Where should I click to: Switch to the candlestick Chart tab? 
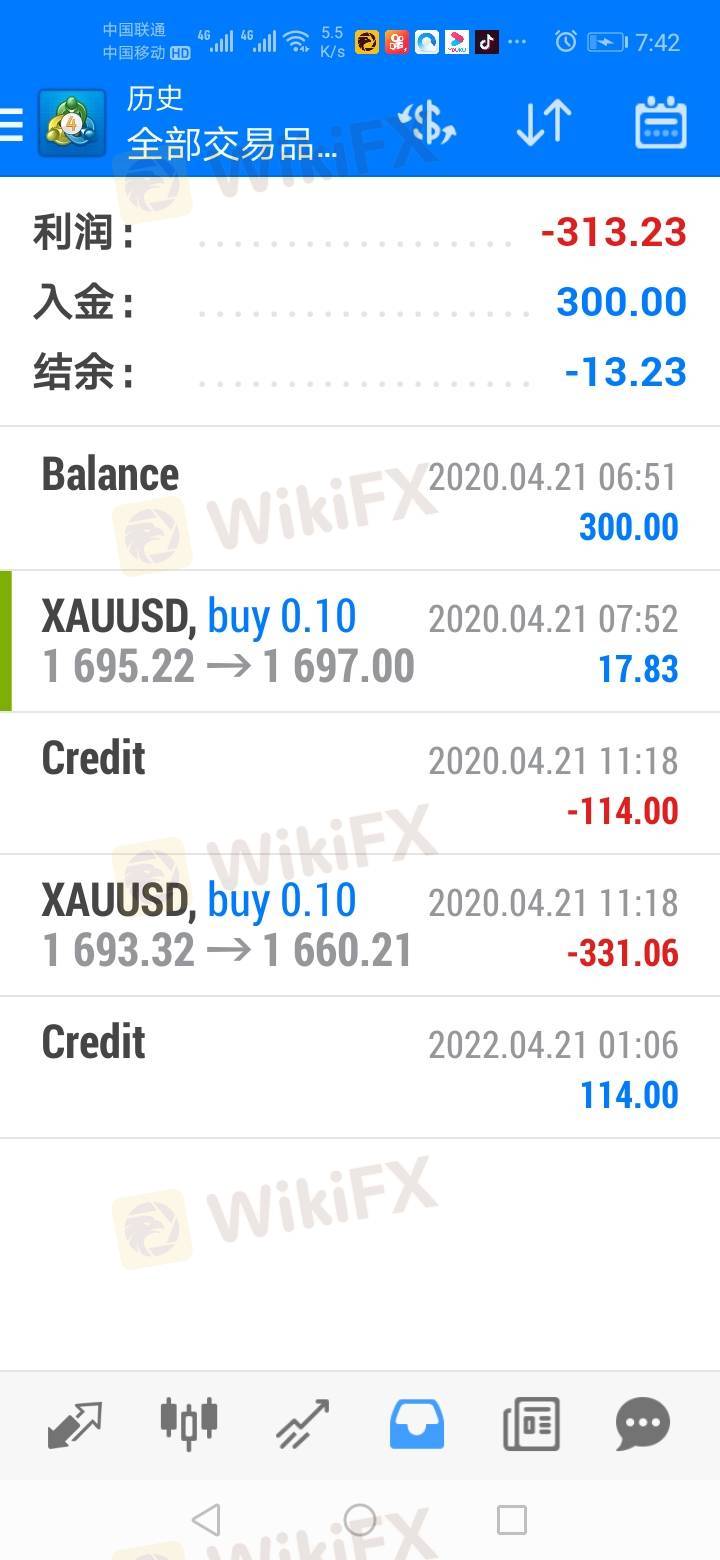[189, 1422]
